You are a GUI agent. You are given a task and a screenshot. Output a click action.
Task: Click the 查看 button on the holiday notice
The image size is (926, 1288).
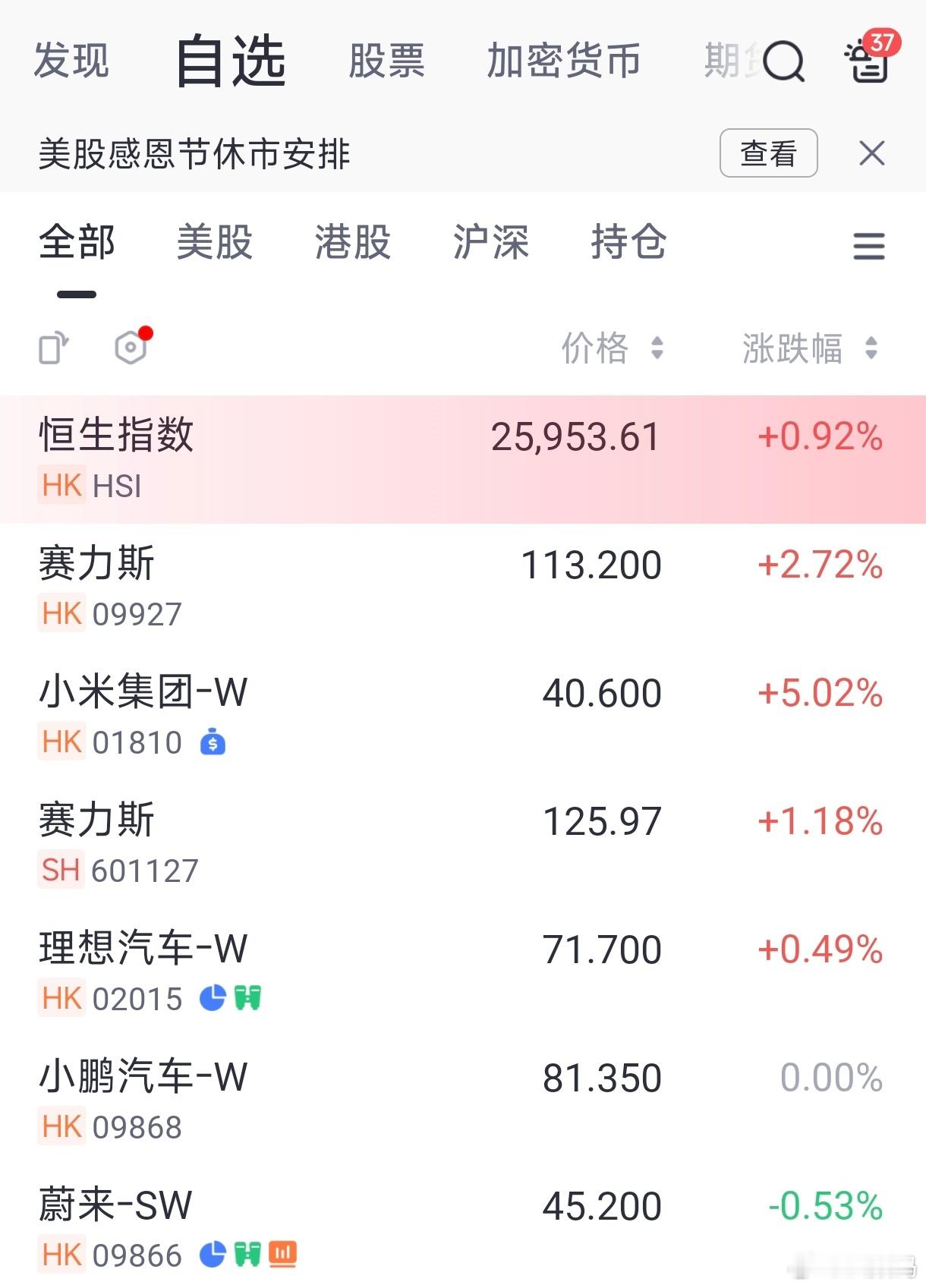(x=770, y=153)
